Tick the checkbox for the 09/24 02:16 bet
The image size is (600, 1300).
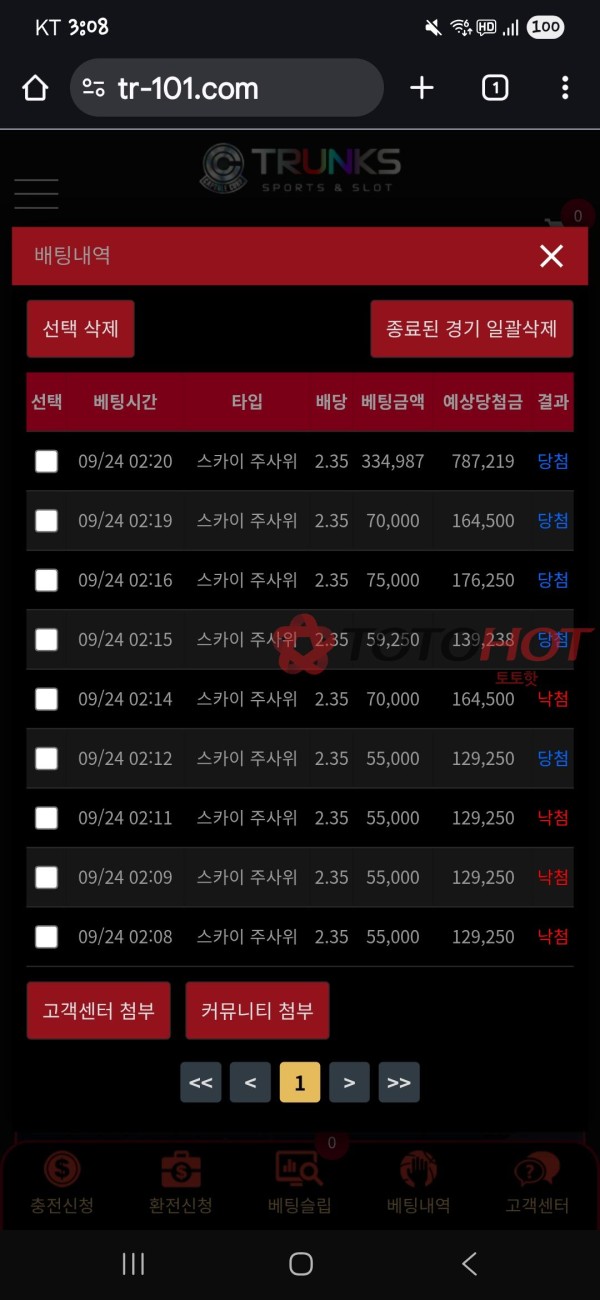(46, 580)
